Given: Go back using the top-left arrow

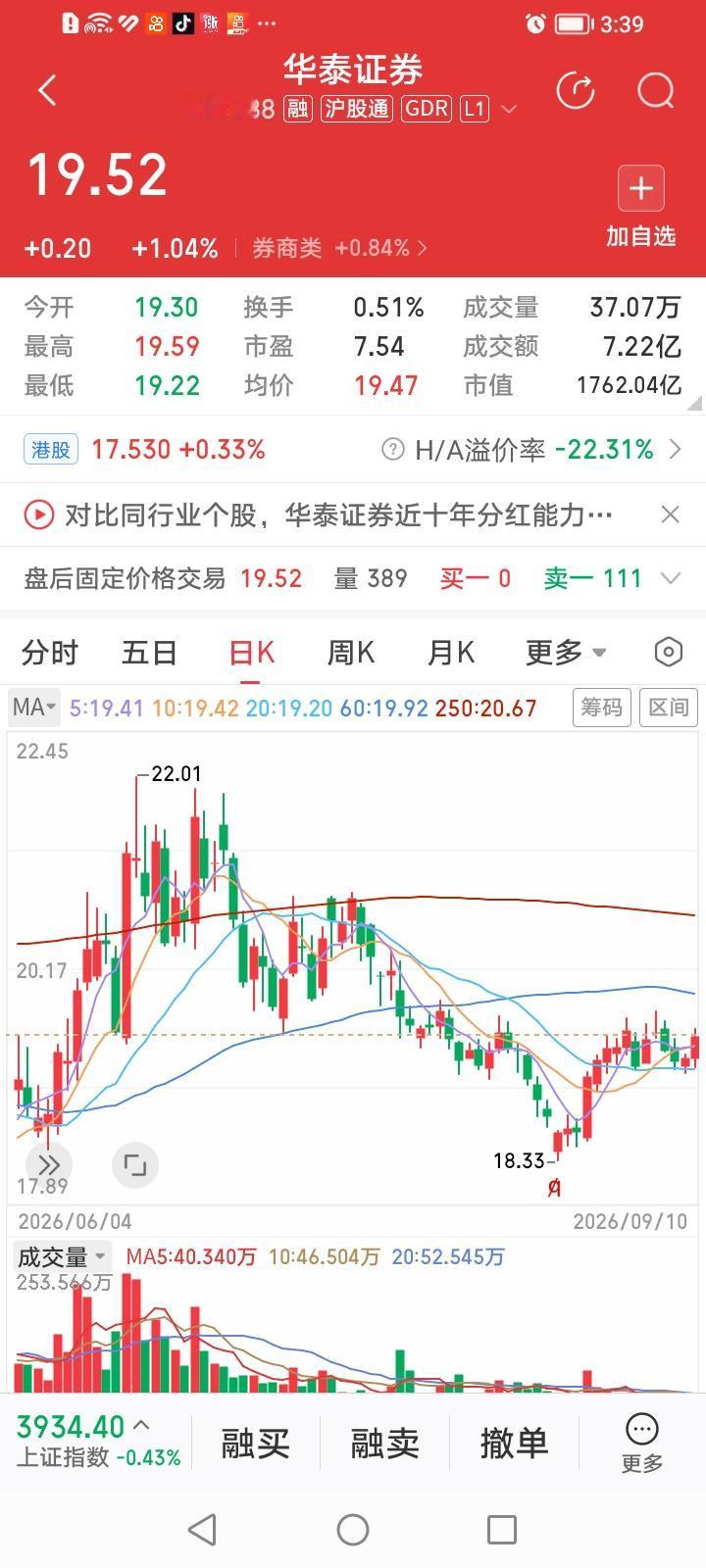Looking at the screenshot, I should coord(48,91).
